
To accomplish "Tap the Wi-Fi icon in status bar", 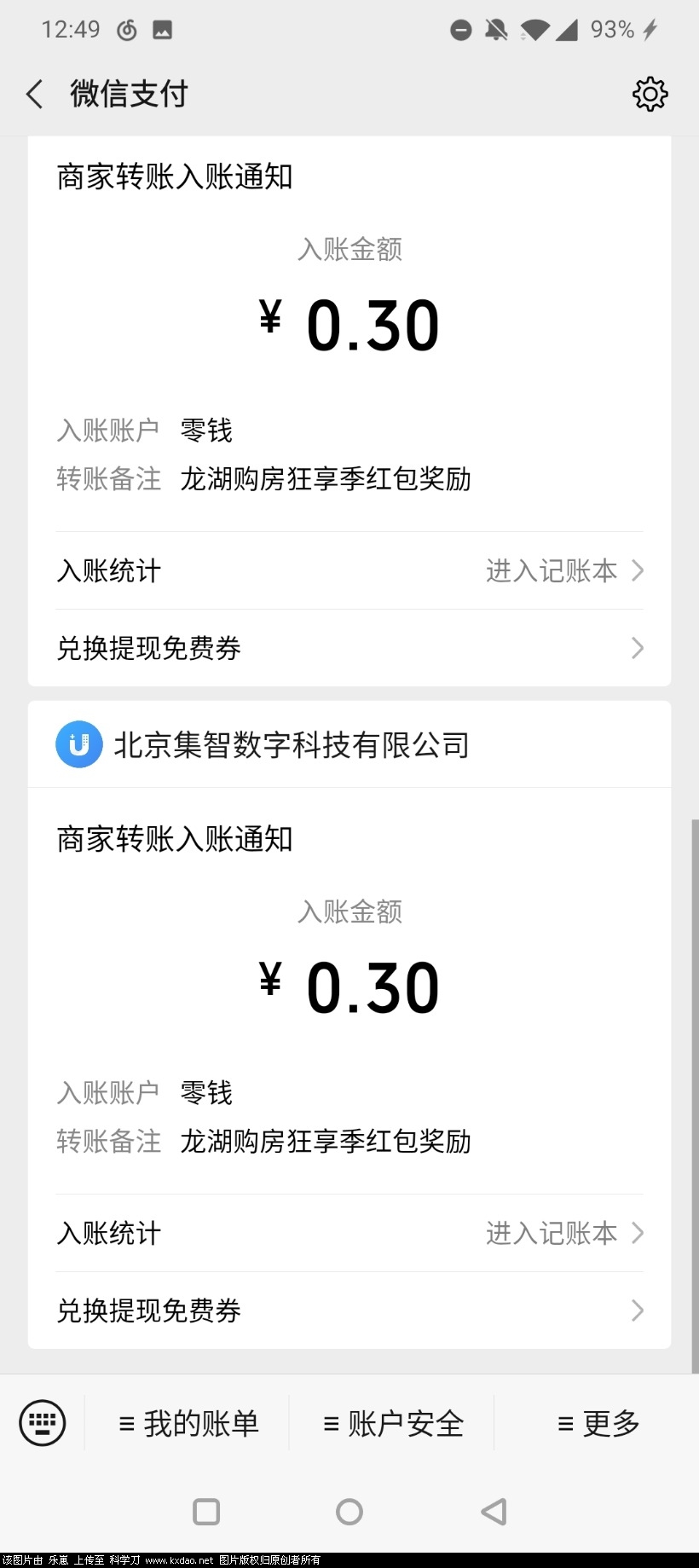I will pyautogui.click(x=533, y=29).
